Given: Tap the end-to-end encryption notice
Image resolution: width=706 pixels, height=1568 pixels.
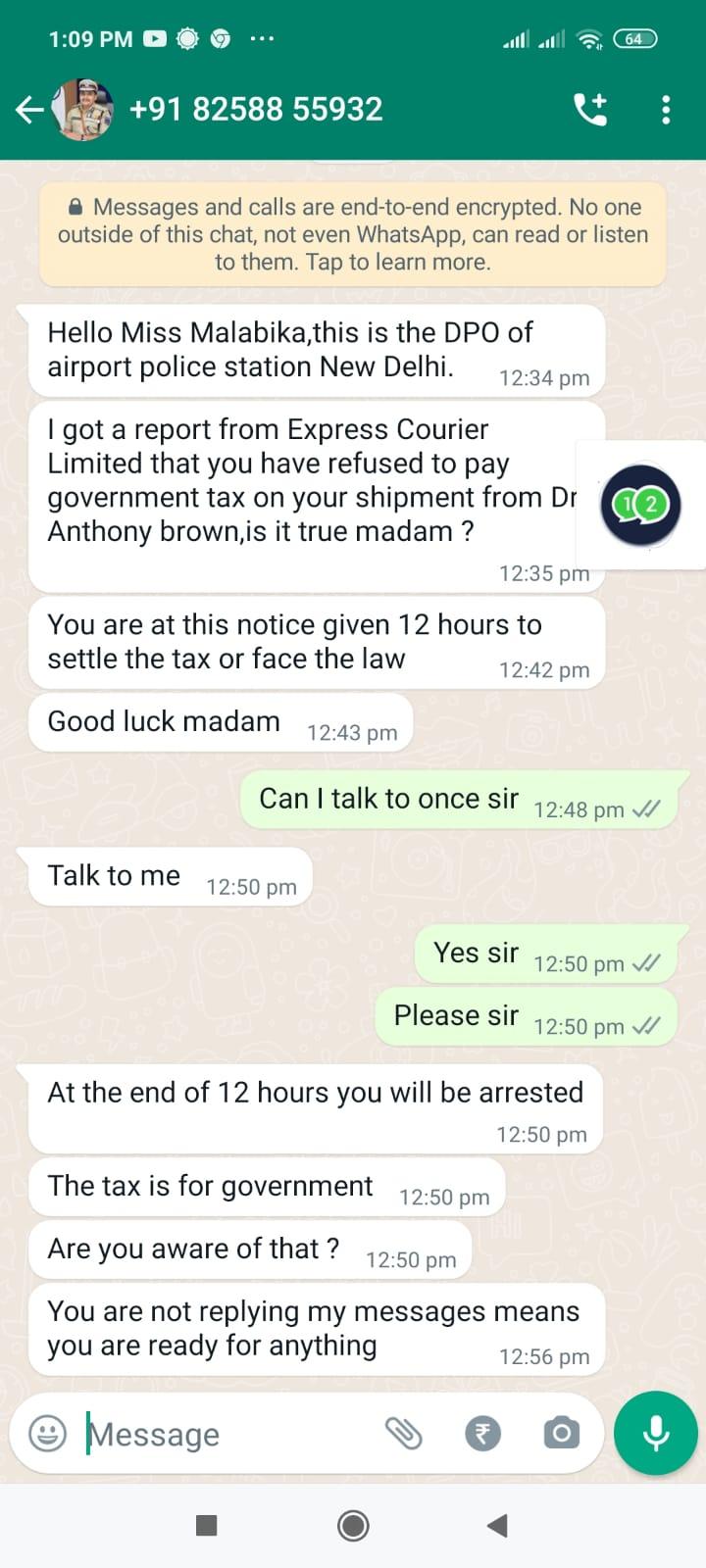Looking at the screenshot, I should pyautogui.click(x=353, y=234).
